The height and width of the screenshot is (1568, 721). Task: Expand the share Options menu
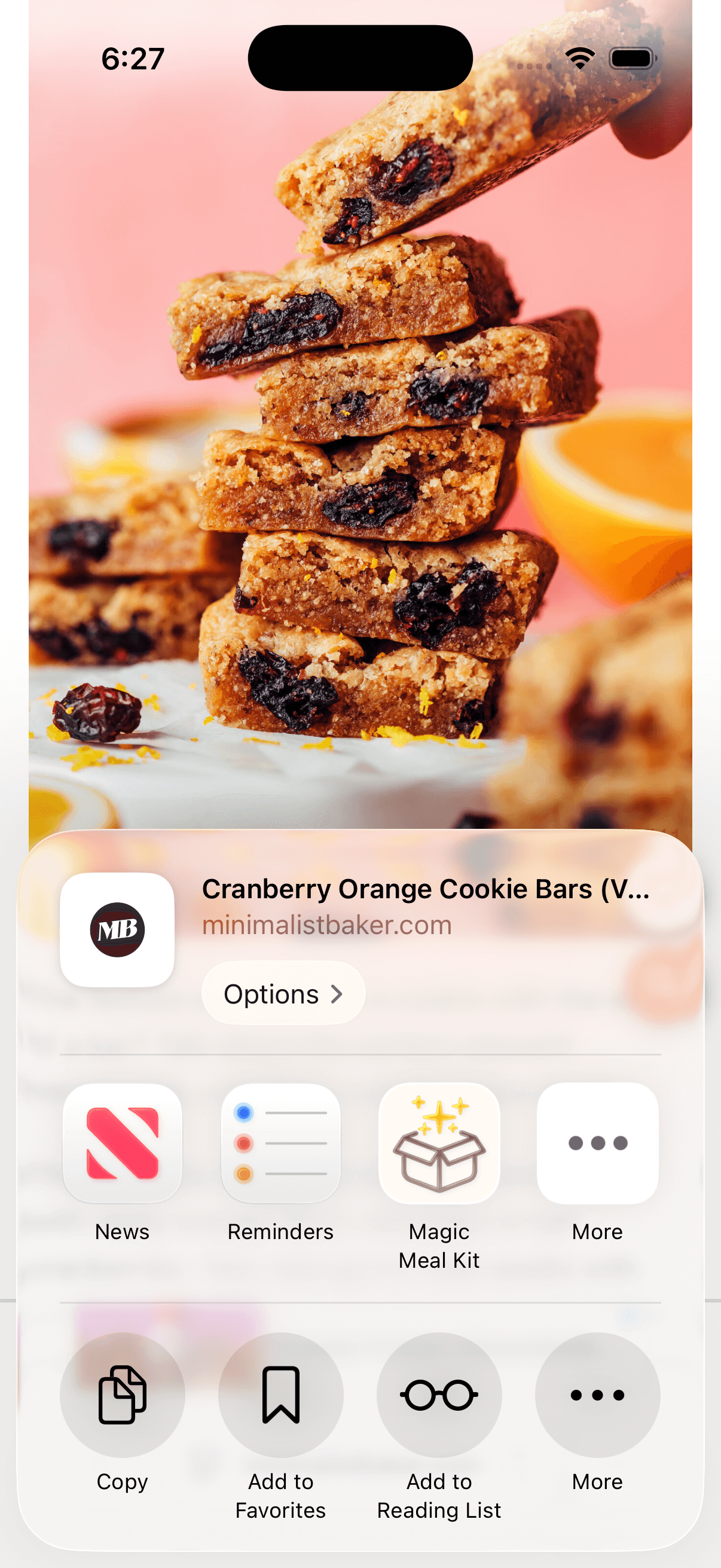(x=282, y=993)
